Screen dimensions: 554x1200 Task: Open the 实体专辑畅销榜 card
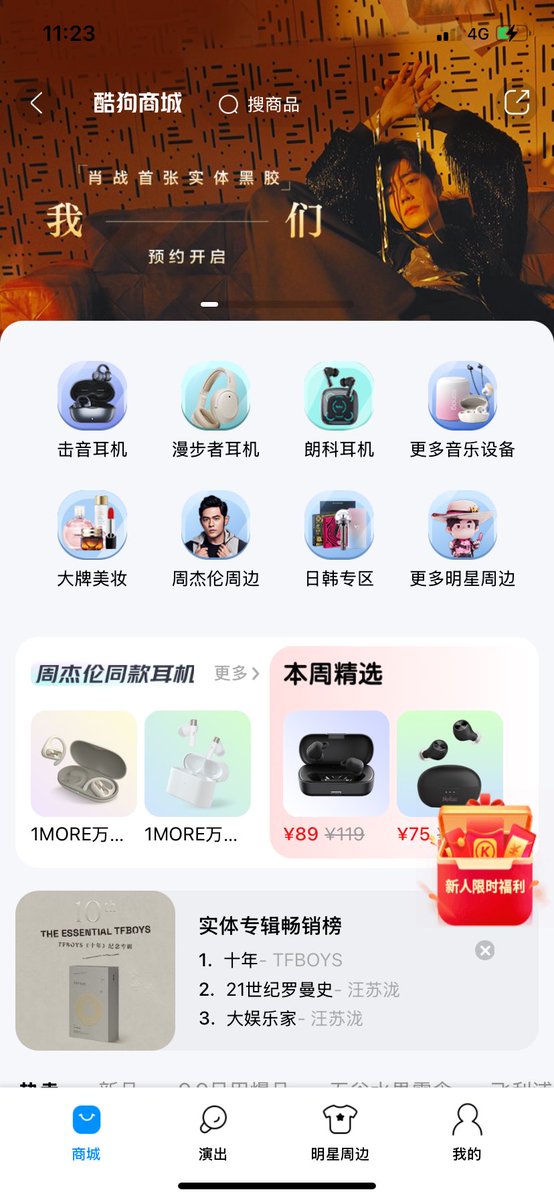[277, 970]
